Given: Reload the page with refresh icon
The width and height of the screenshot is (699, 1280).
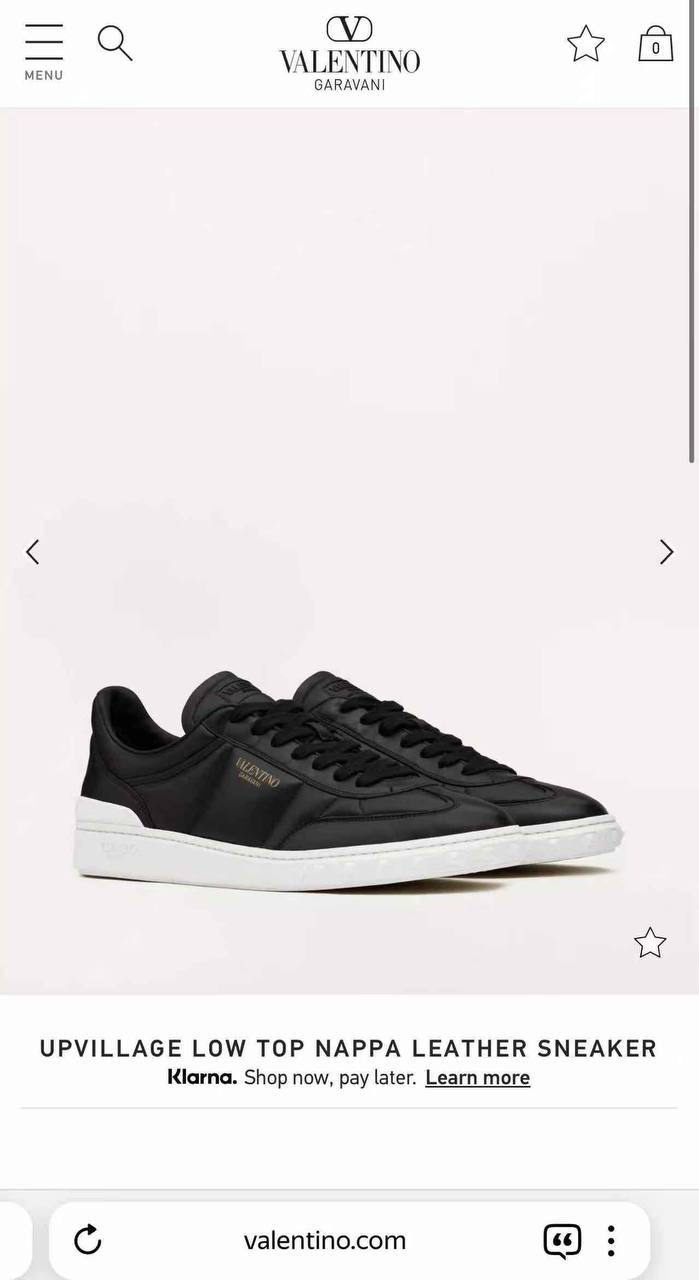Looking at the screenshot, I should [88, 1240].
